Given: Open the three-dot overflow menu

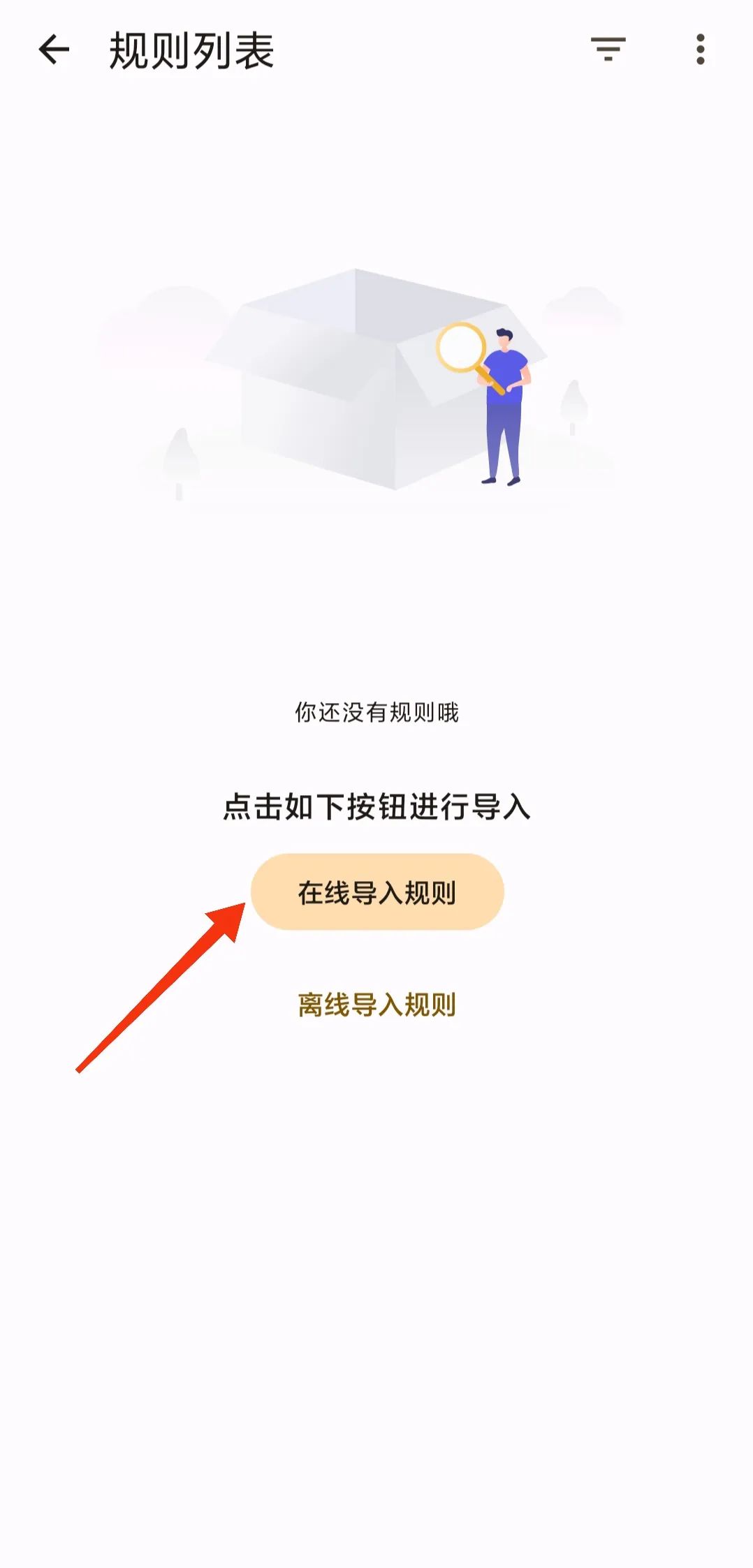Looking at the screenshot, I should coord(701,50).
